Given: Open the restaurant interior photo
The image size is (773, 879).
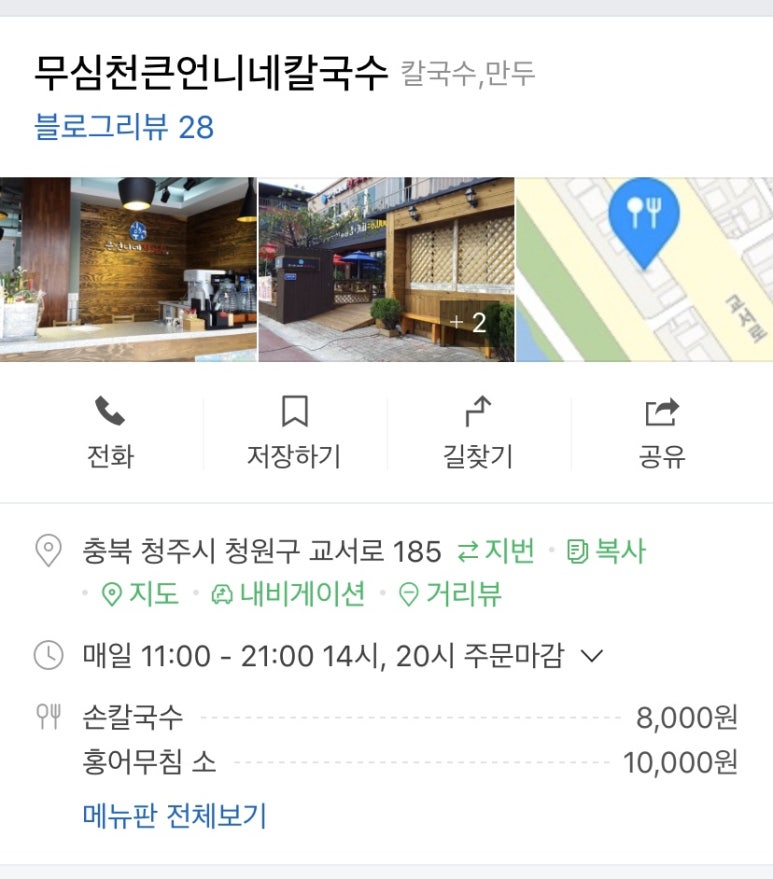Looking at the screenshot, I should tap(129, 269).
